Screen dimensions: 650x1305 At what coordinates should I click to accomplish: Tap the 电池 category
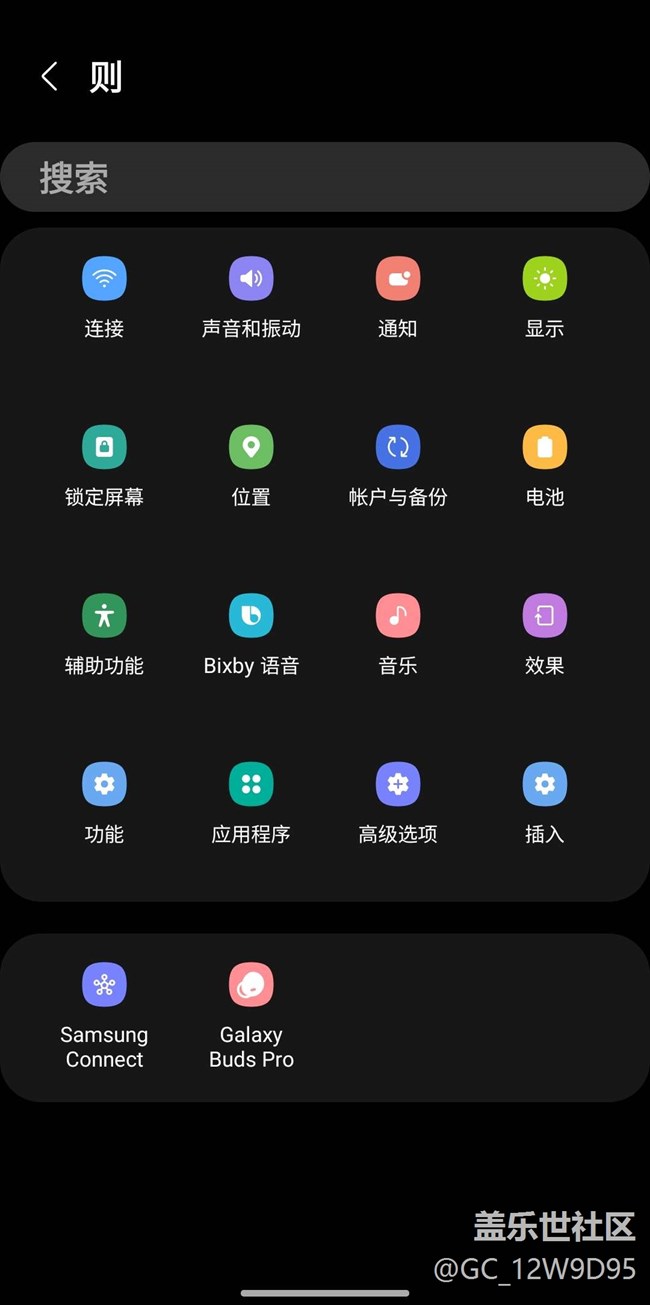click(x=545, y=466)
